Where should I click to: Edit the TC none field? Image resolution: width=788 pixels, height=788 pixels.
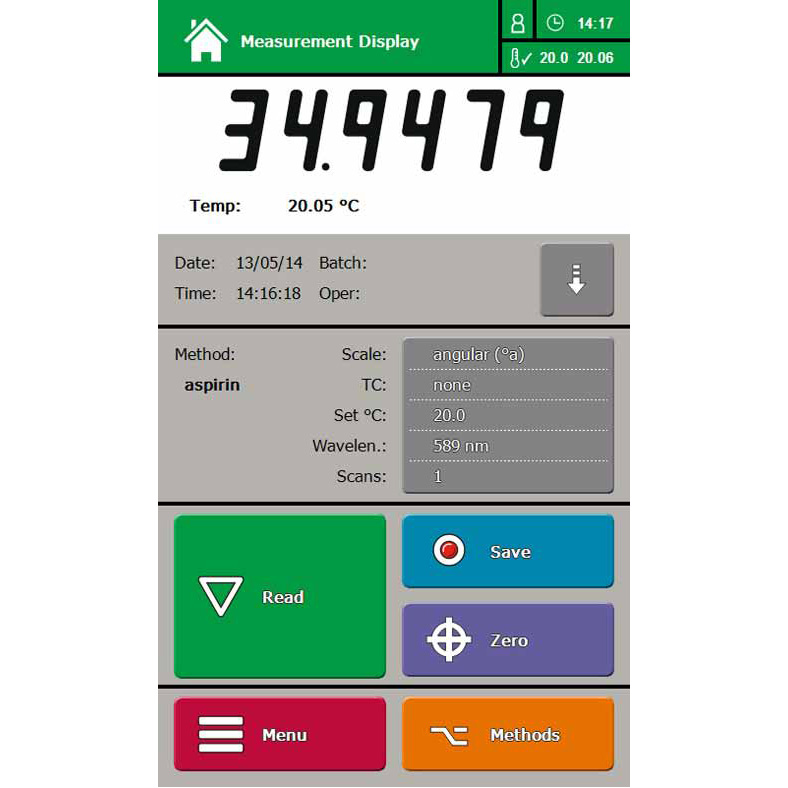[507, 385]
